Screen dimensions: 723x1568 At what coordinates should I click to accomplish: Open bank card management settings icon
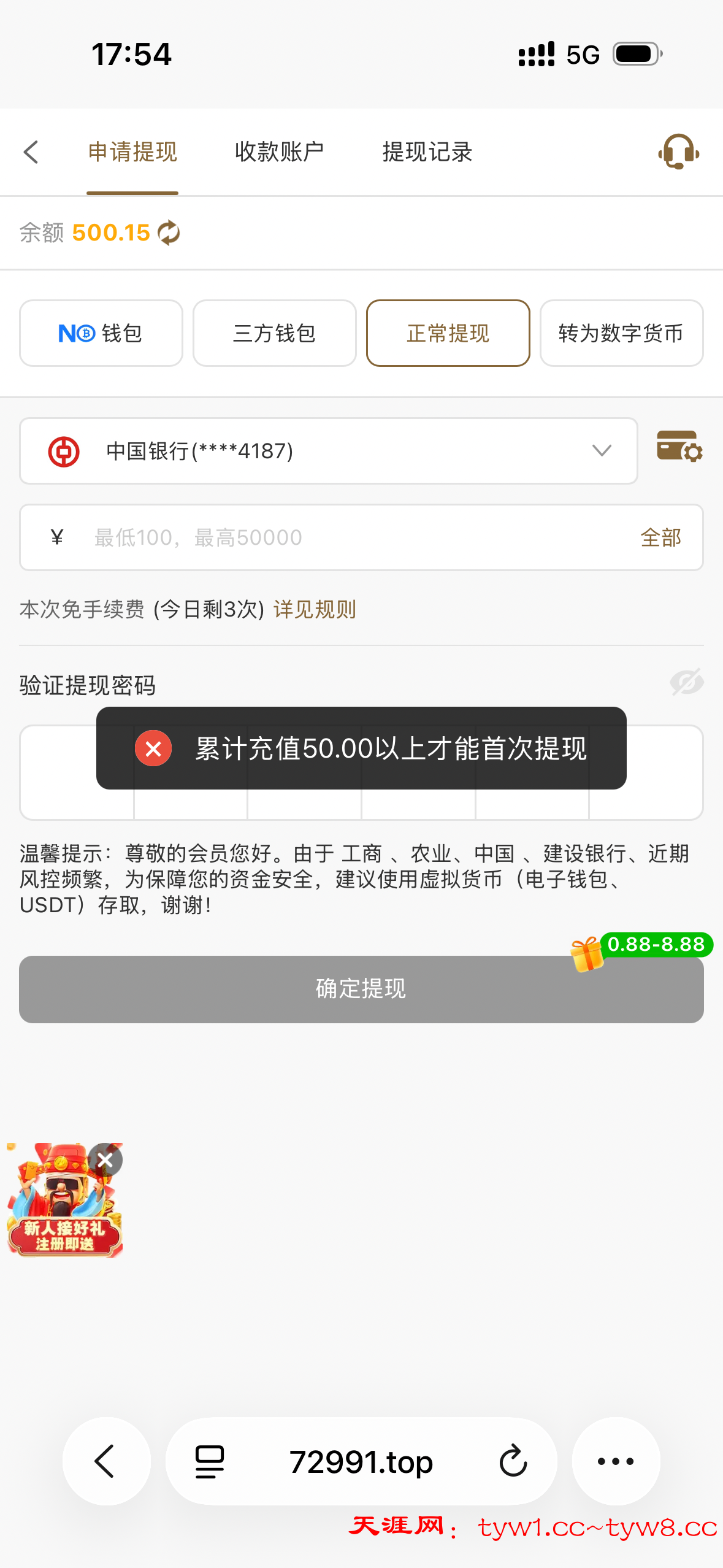coord(679,446)
